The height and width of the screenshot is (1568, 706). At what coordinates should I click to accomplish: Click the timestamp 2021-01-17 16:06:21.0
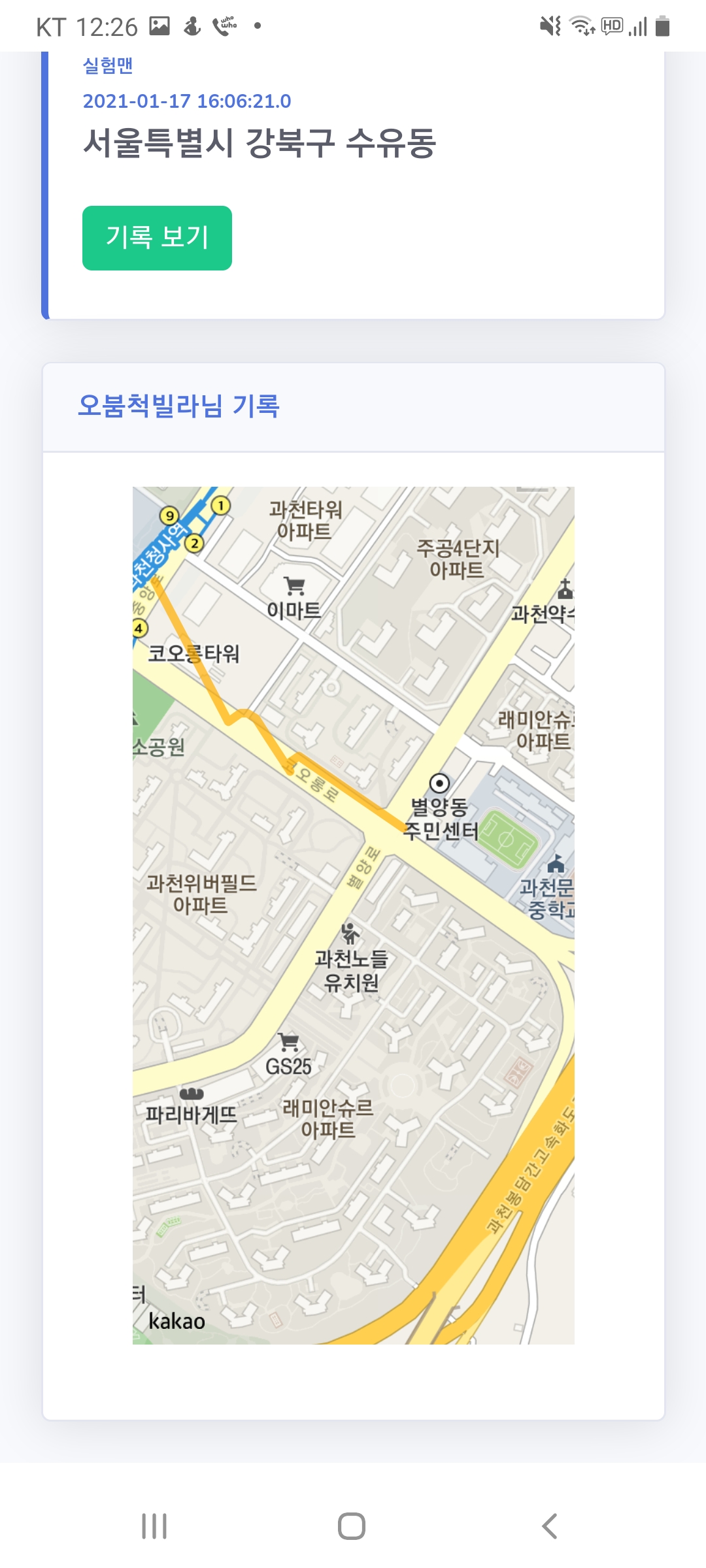(186, 101)
